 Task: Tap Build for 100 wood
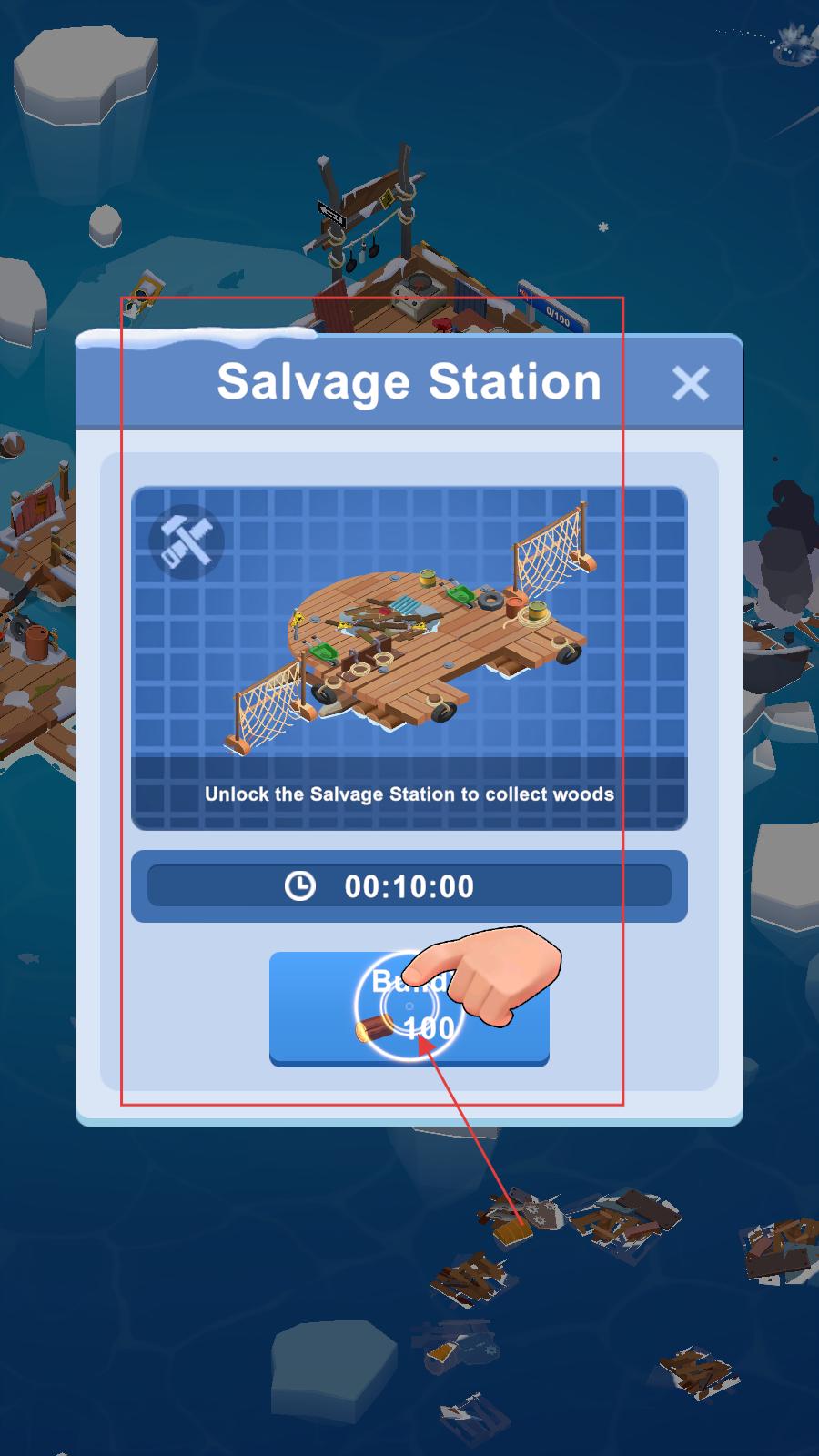coord(409,1008)
